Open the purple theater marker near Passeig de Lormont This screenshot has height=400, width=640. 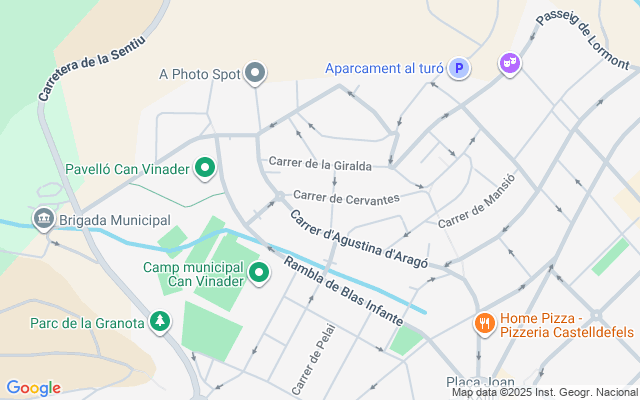click(x=510, y=63)
